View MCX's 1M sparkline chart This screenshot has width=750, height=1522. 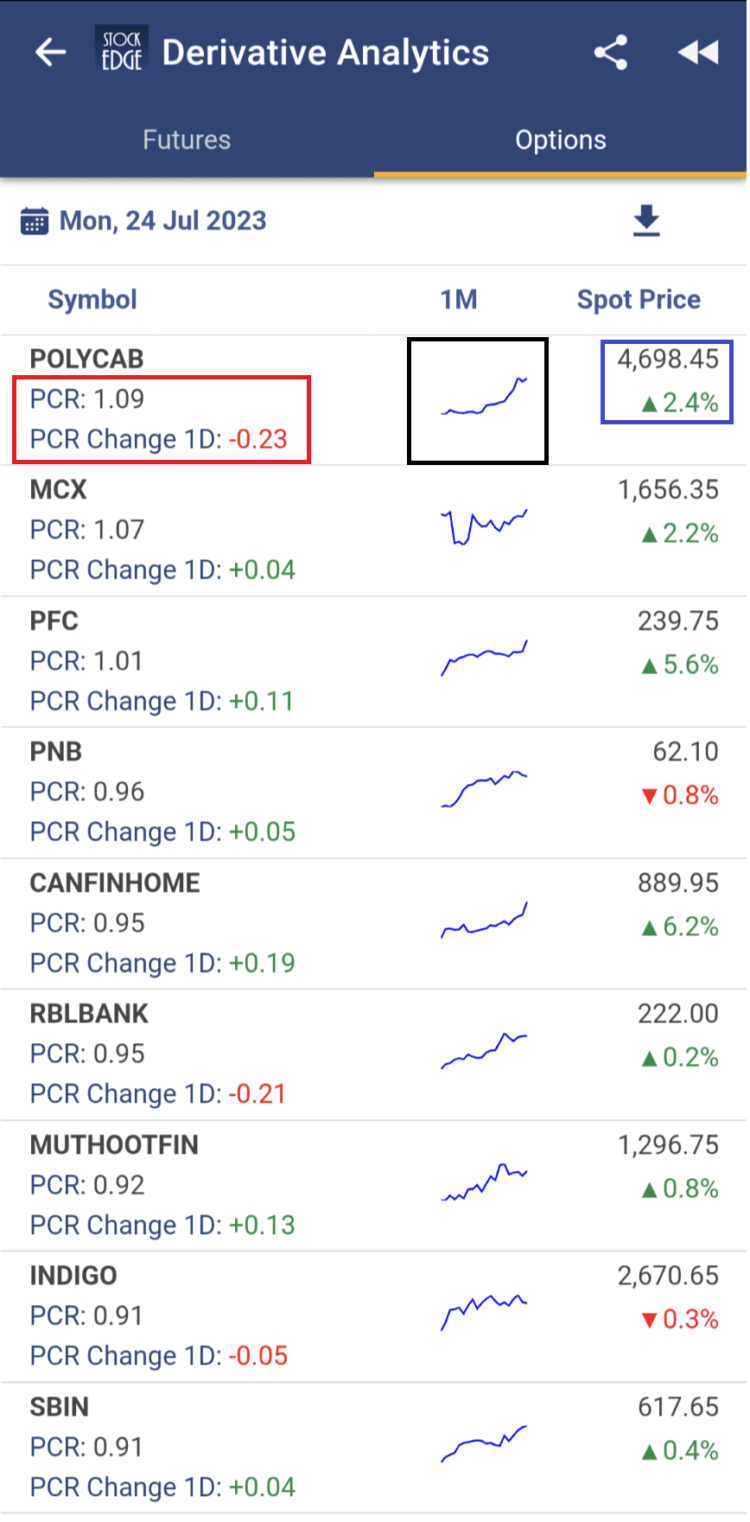483,523
